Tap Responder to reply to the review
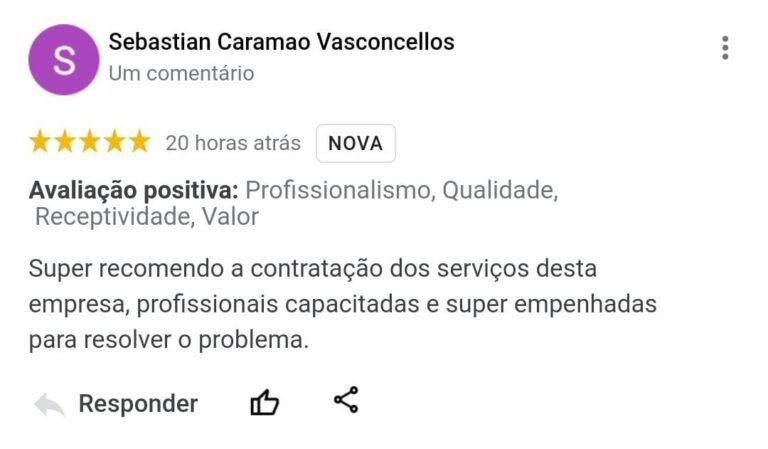The image size is (768, 449). tap(137, 404)
